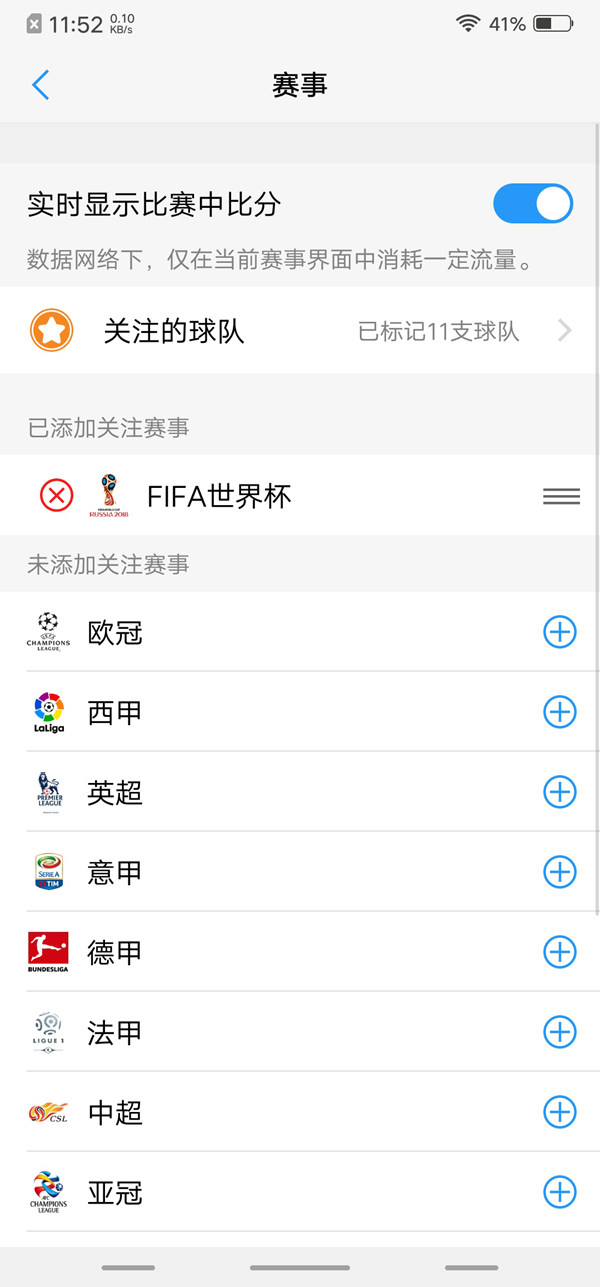Toggle 实时显示比赛中比分 switch off
The width and height of the screenshot is (600, 1287).
click(532, 204)
